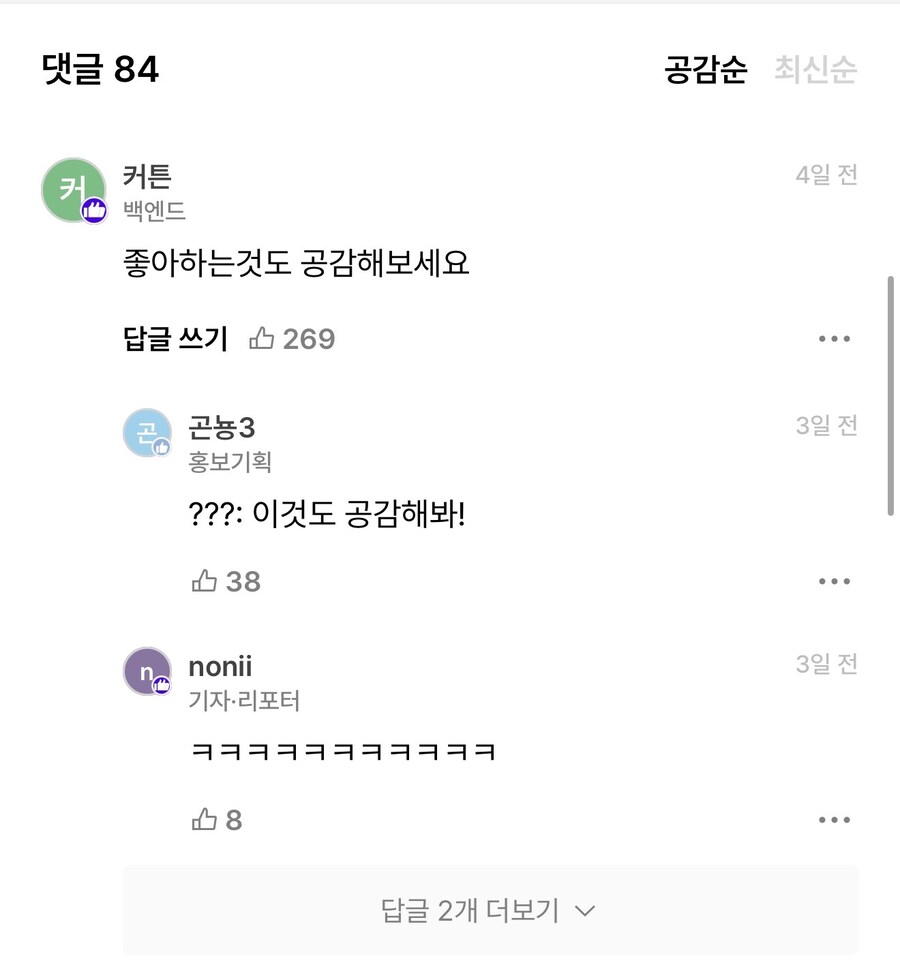The width and height of the screenshot is (900, 980).
Task: Click the 4일 전 timestamp
Action: 825,172
